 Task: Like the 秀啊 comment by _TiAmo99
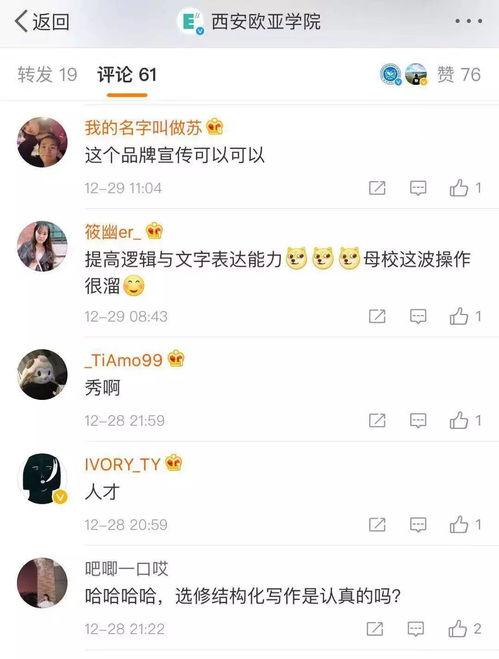pyautogui.click(x=465, y=420)
